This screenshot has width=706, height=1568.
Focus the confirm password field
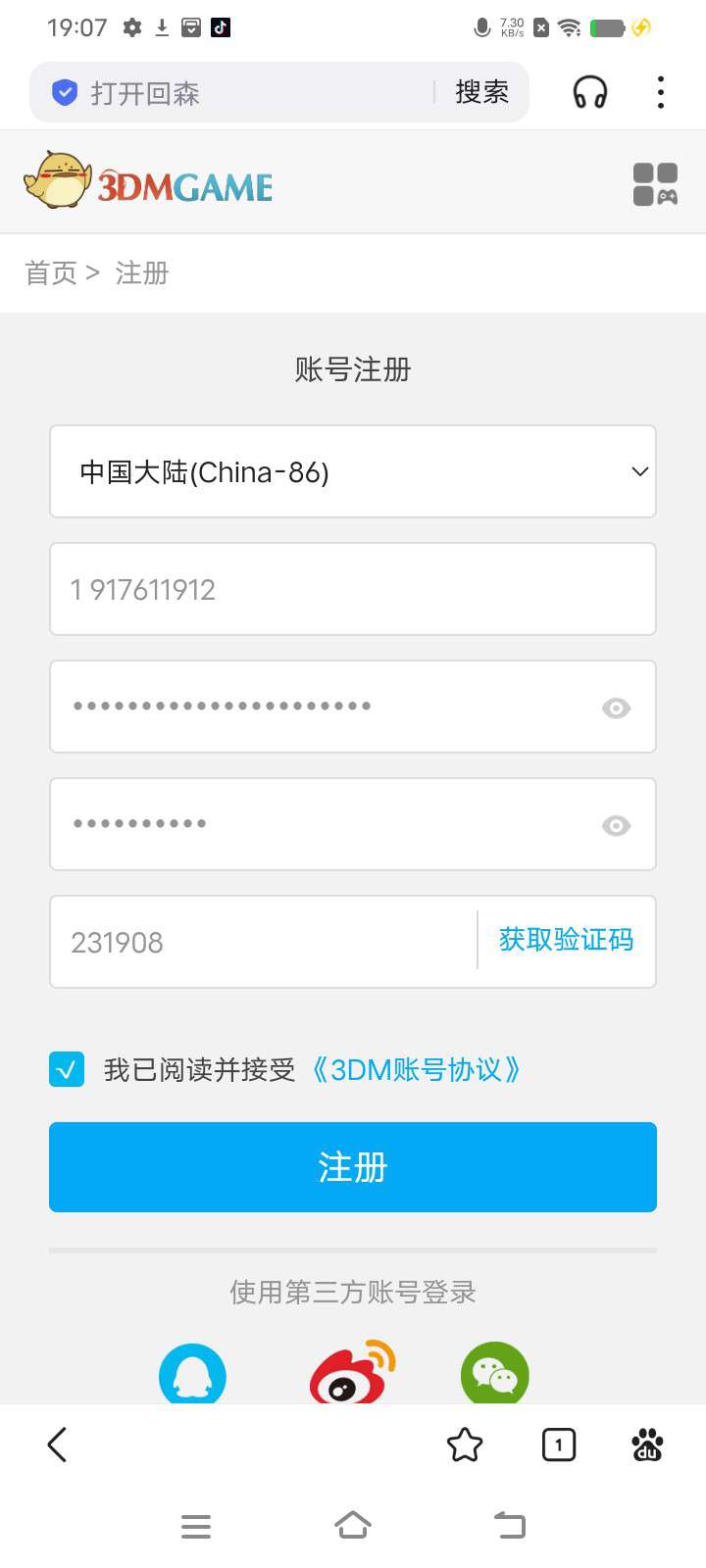coord(324,824)
